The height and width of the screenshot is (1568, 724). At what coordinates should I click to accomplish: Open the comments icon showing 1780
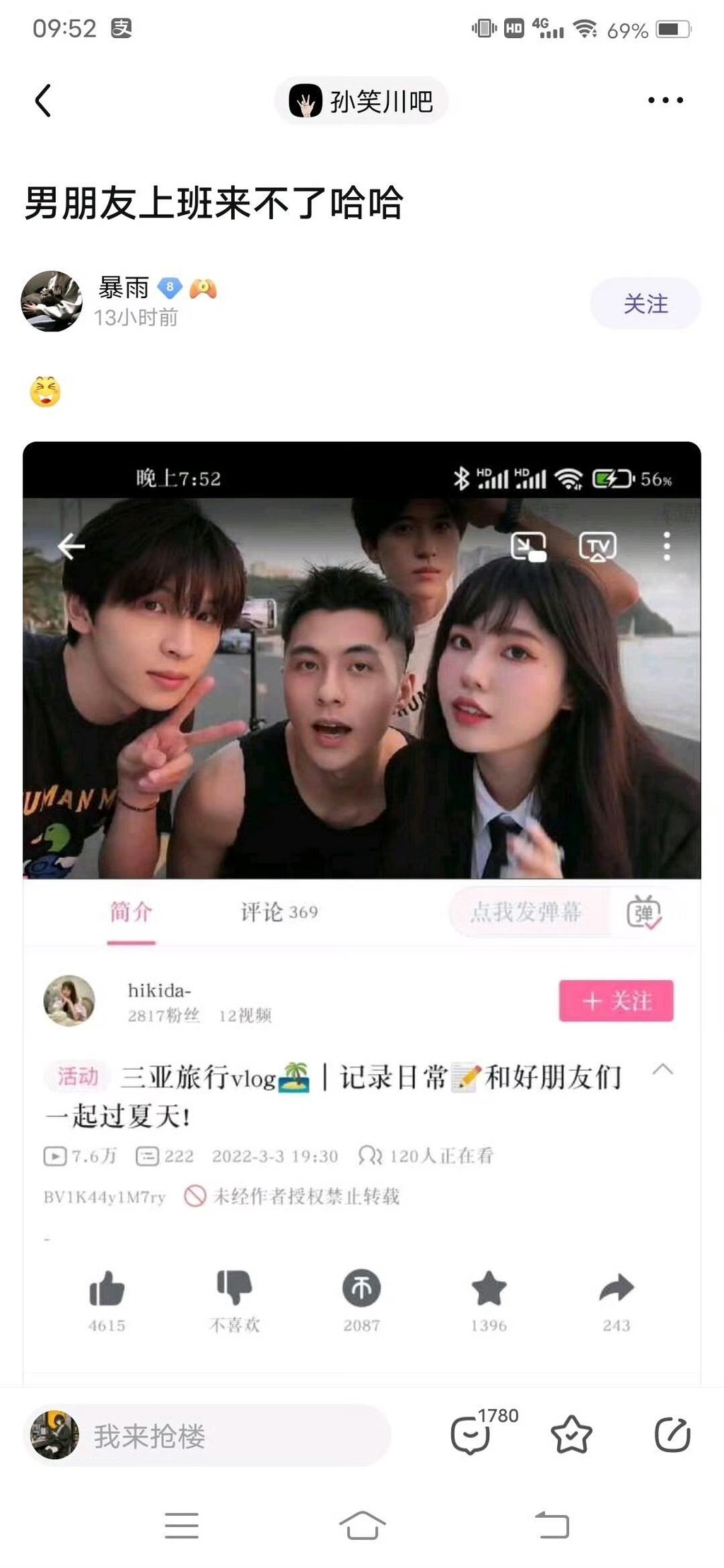[x=472, y=1435]
